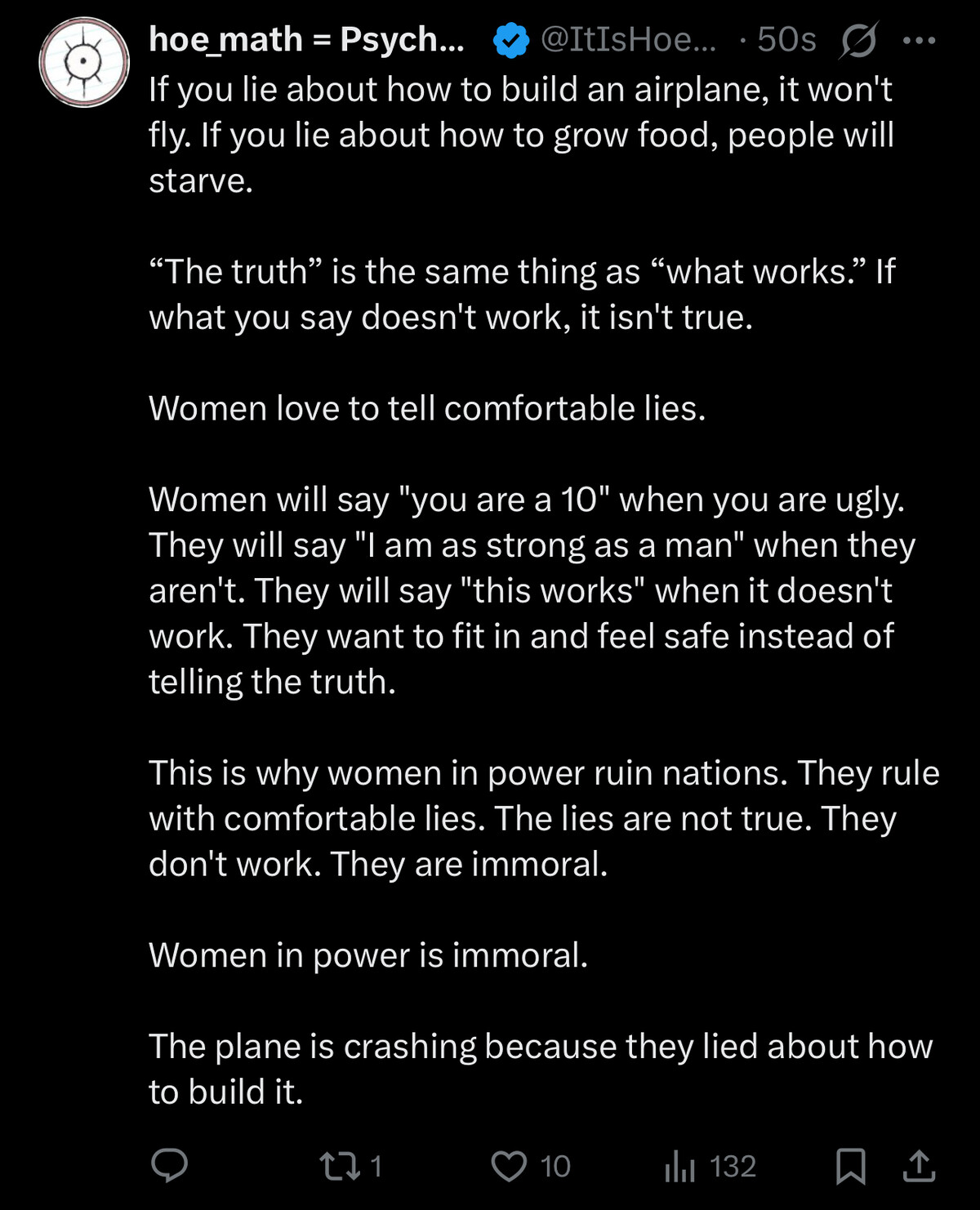
Task: Open the @ItIsHoe handle link
Action: (628, 40)
